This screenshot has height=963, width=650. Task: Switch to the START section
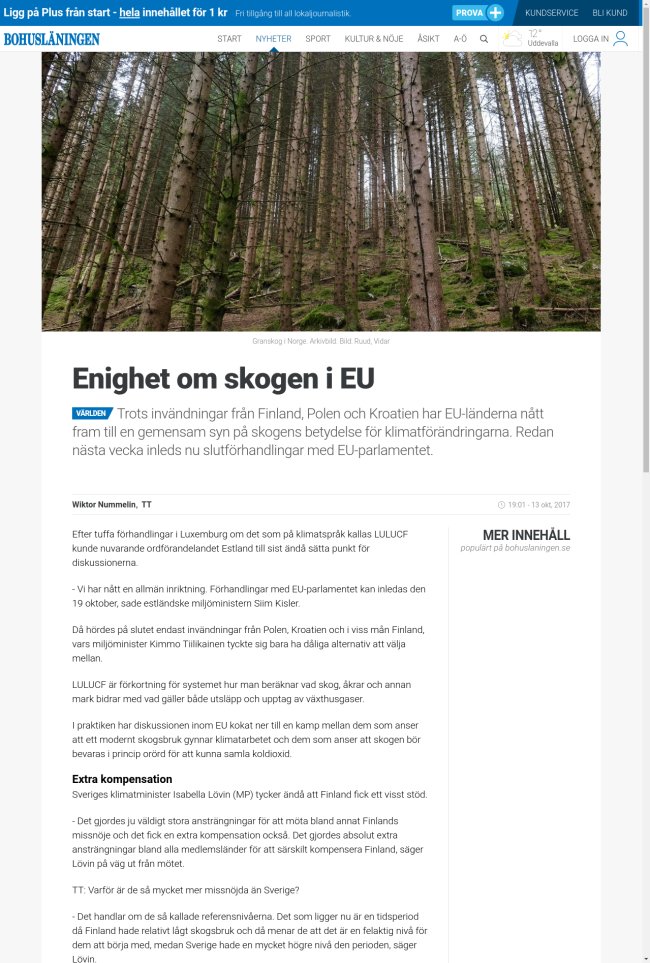click(x=229, y=39)
